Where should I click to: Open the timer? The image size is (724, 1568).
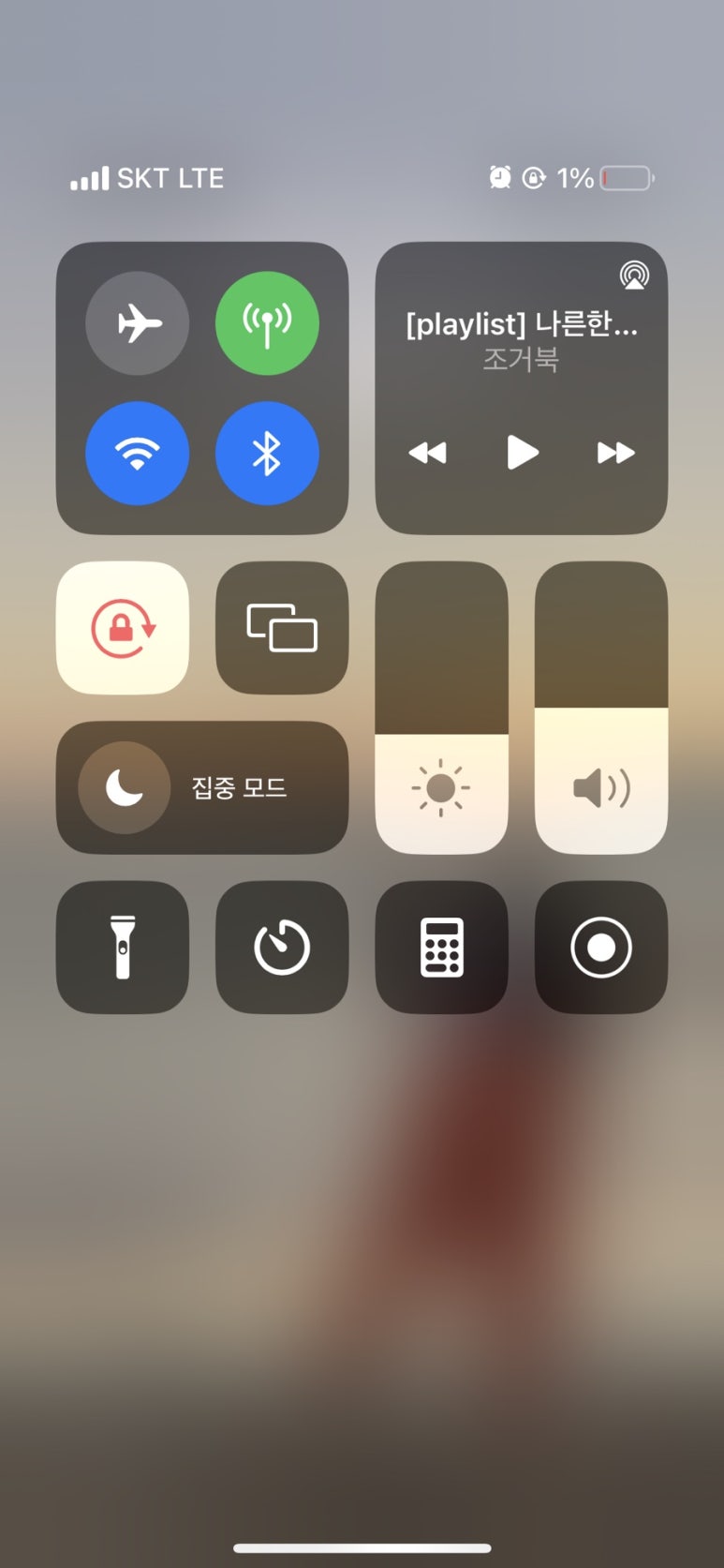pos(282,947)
